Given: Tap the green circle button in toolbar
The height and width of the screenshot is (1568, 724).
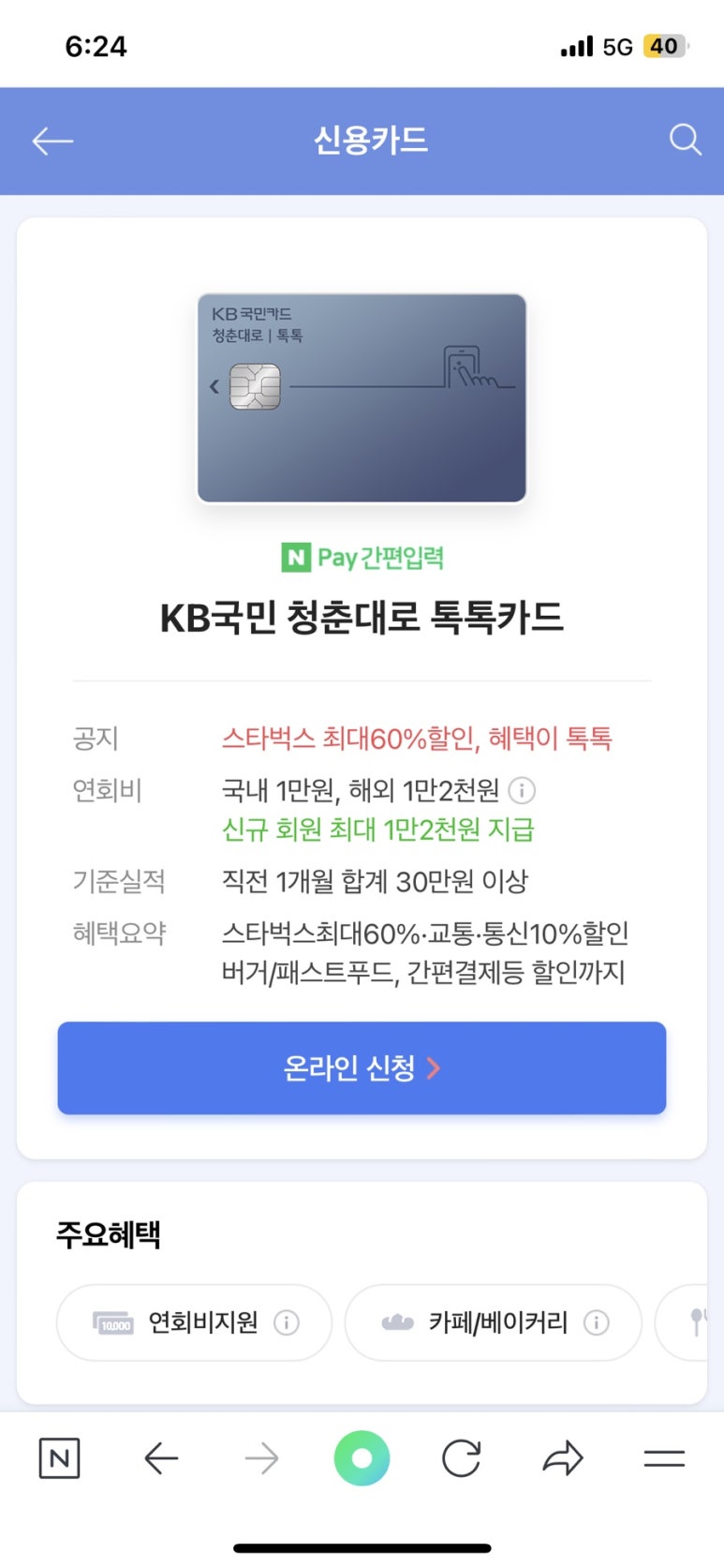Looking at the screenshot, I should click(x=362, y=1458).
